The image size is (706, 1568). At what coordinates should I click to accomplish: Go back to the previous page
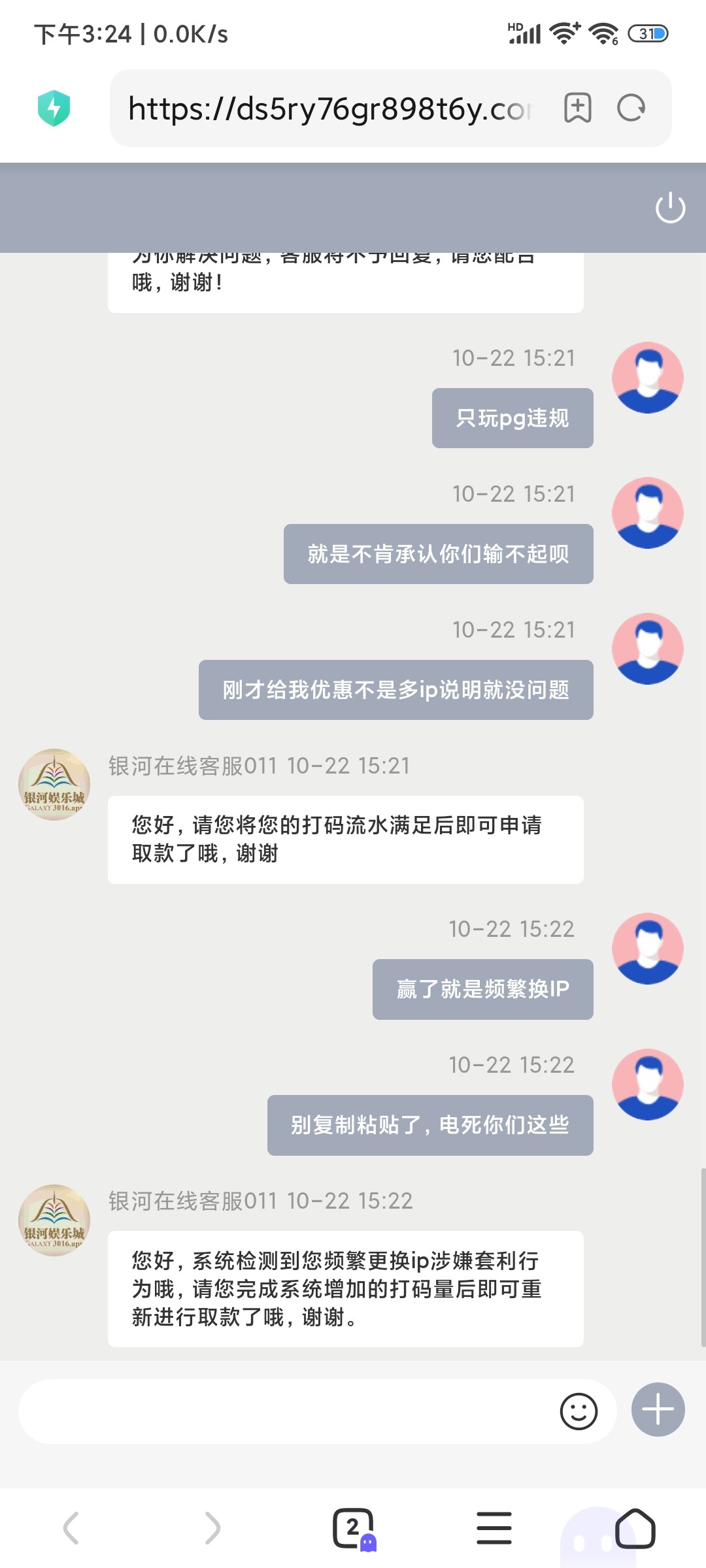[x=71, y=1528]
